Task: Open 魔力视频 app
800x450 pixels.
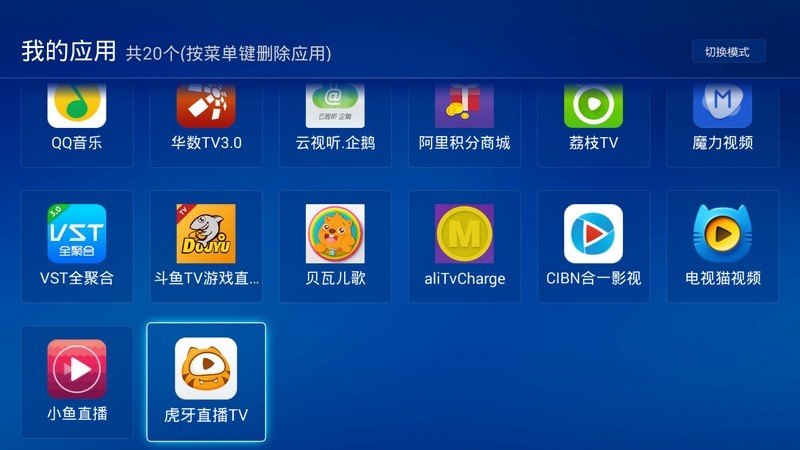Action: coord(722,118)
